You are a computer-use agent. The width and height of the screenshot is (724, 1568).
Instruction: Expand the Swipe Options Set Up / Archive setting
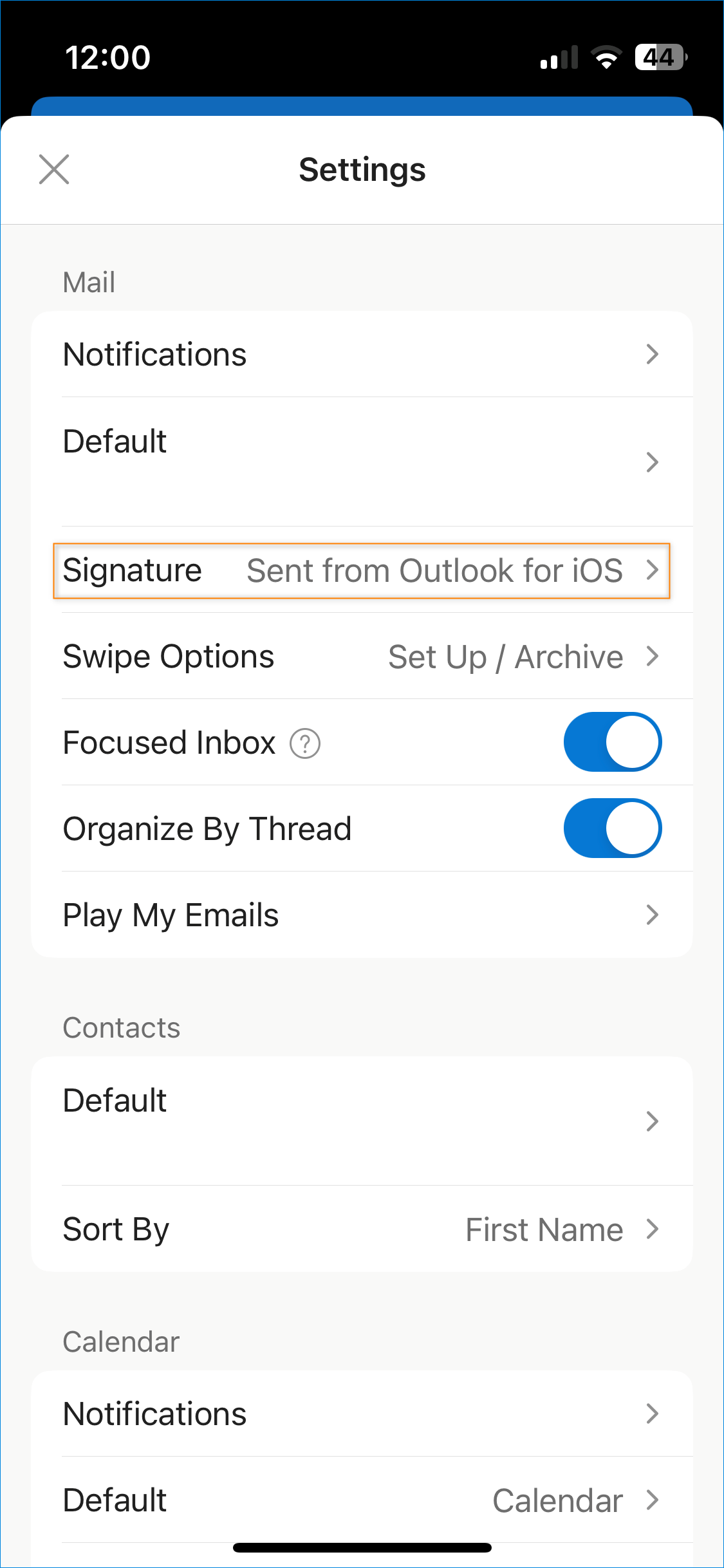click(x=362, y=656)
